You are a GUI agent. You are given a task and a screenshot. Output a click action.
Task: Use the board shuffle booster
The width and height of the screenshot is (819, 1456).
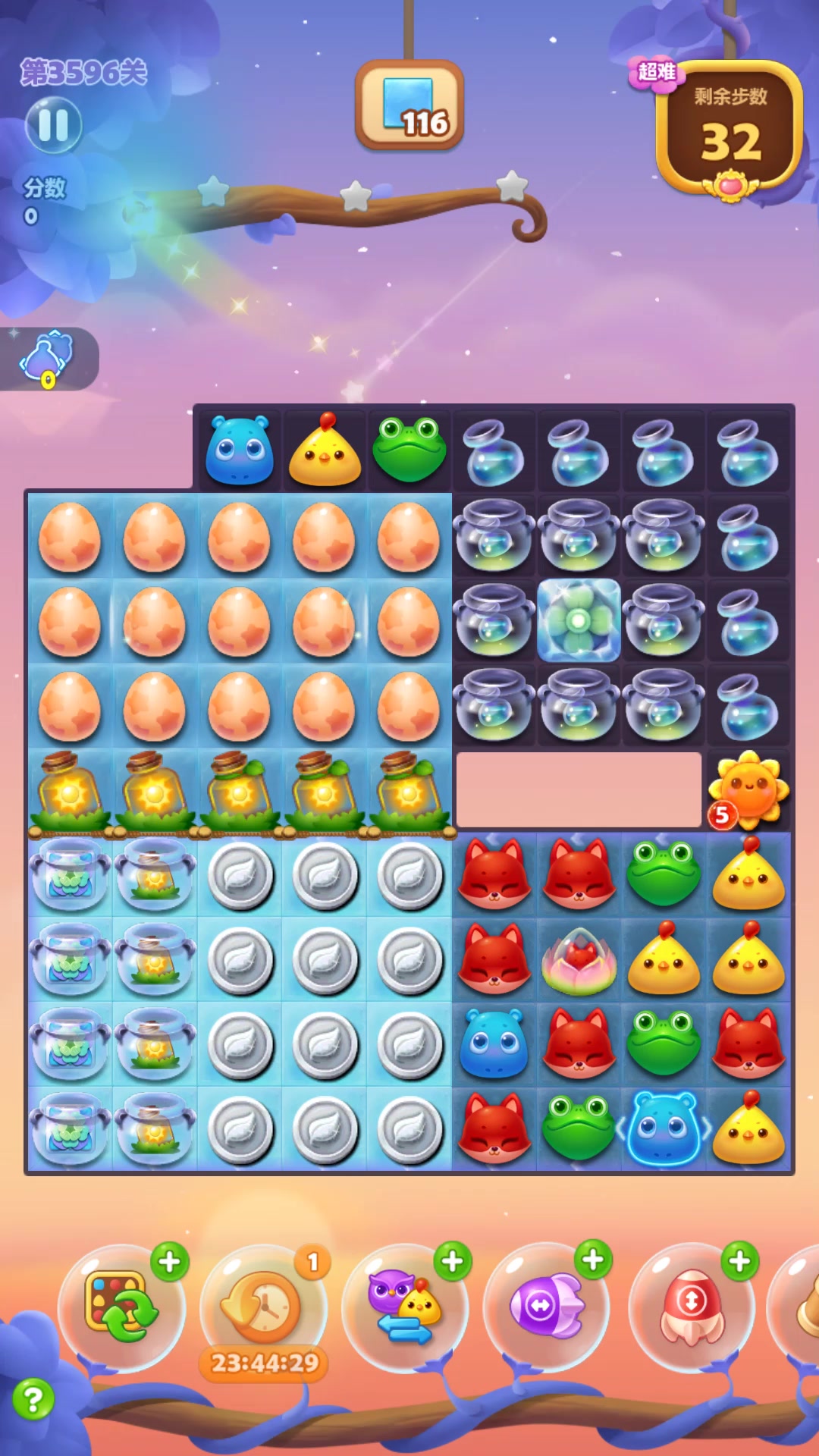121,1306
